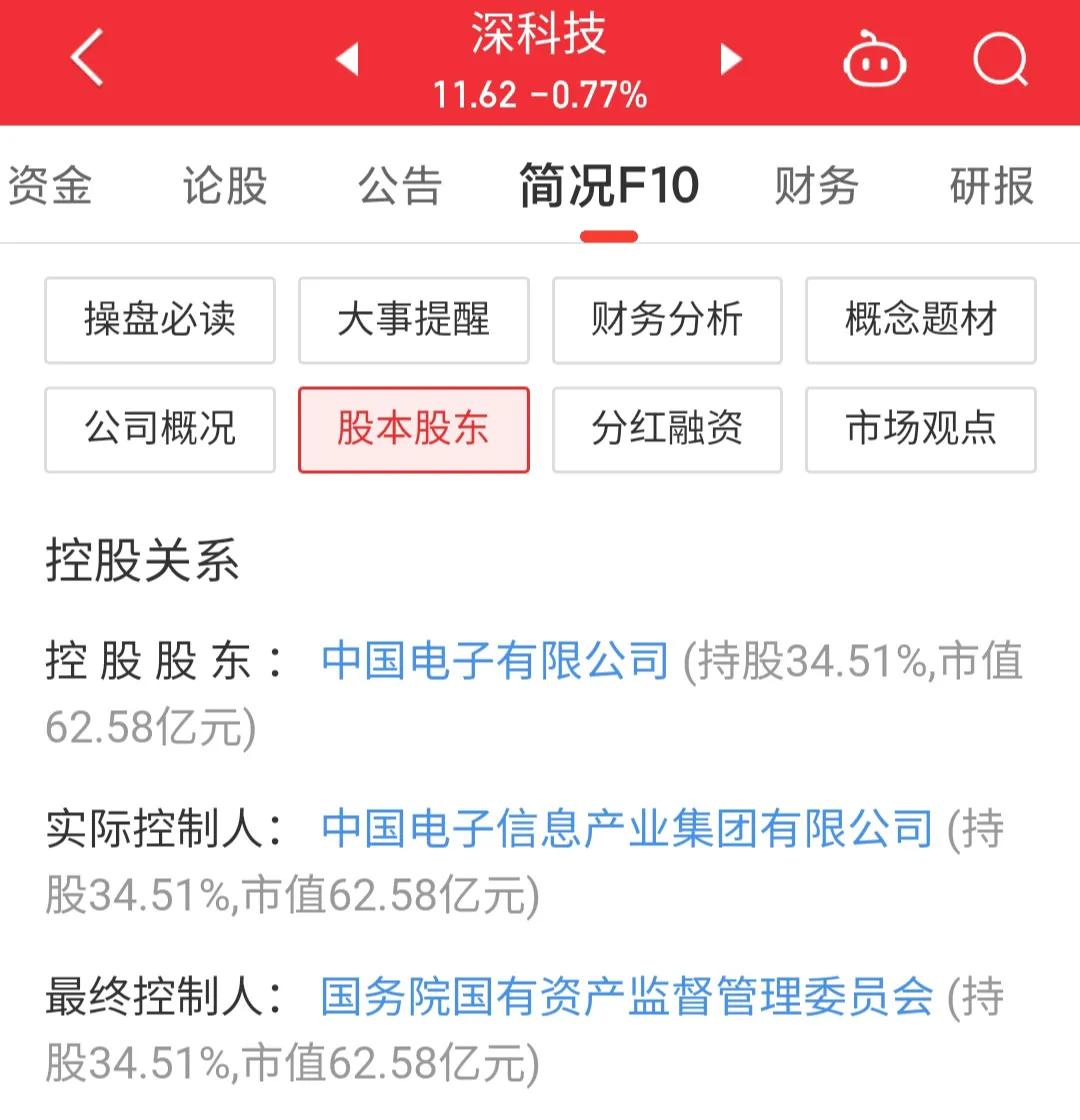Screen dimensions: 1080x1120
Task: Open 财务分析 section
Action: 667,320
